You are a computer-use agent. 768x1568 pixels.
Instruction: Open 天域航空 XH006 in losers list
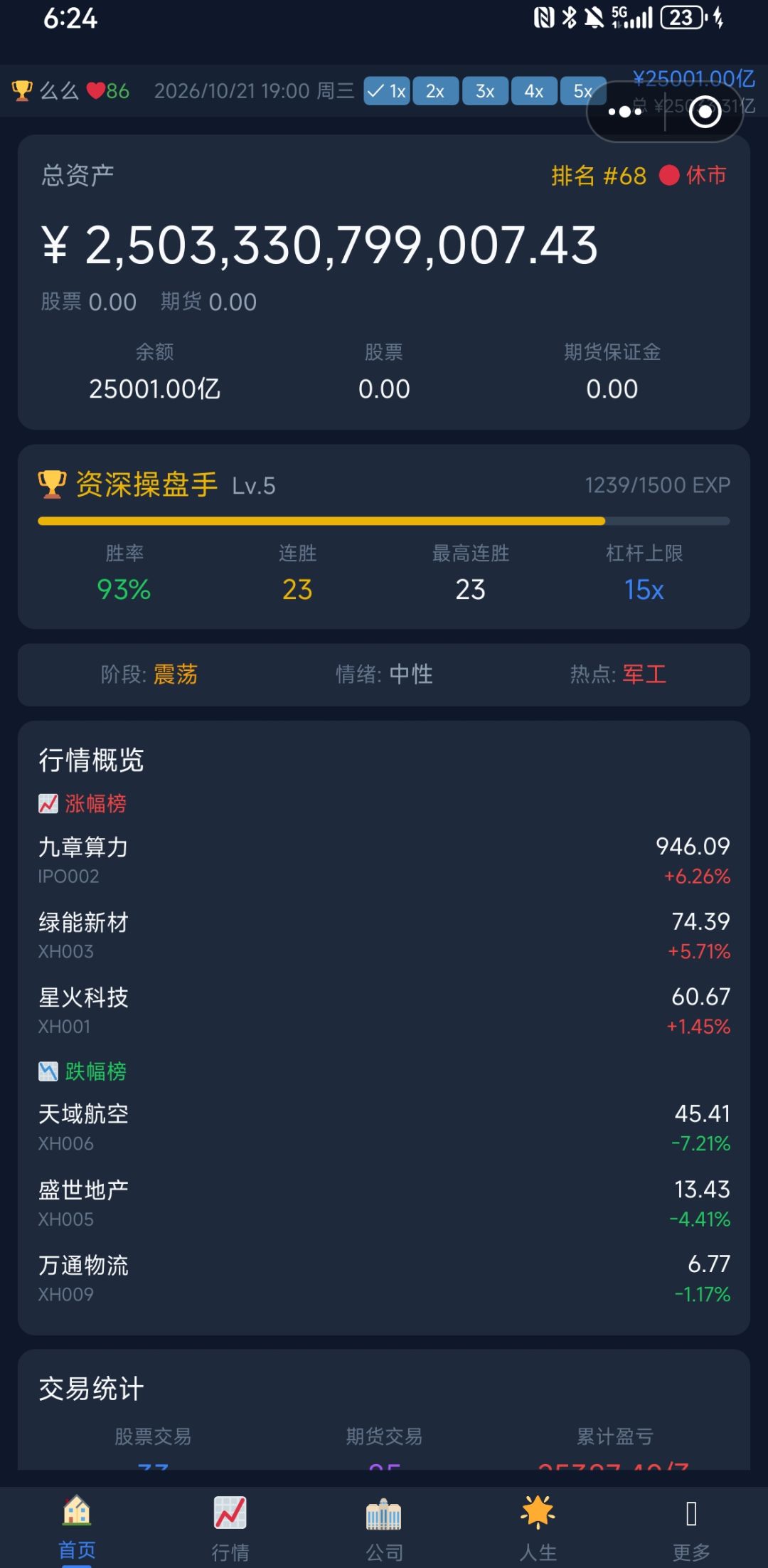point(384,1128)
